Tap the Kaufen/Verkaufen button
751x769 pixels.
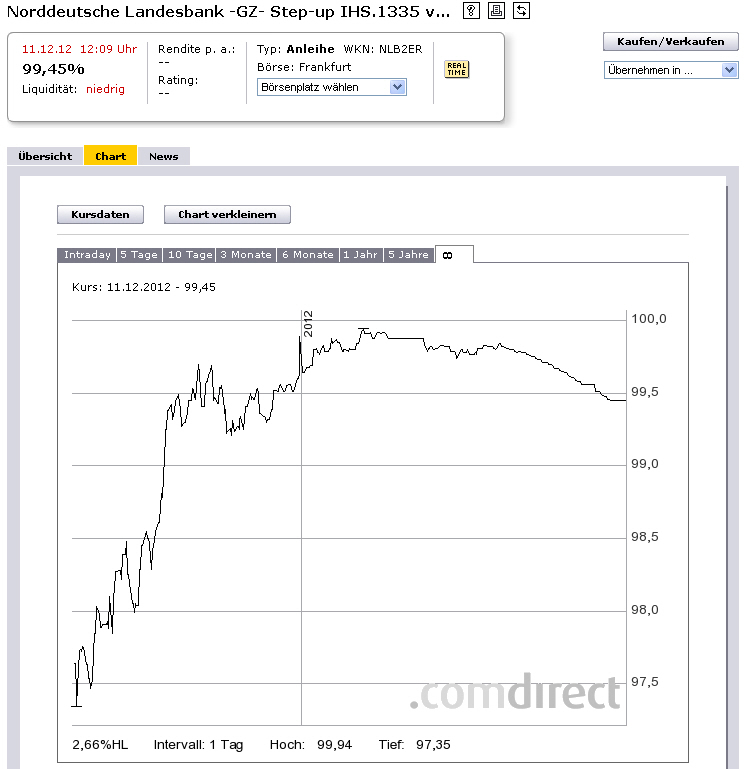coord(670,41)
